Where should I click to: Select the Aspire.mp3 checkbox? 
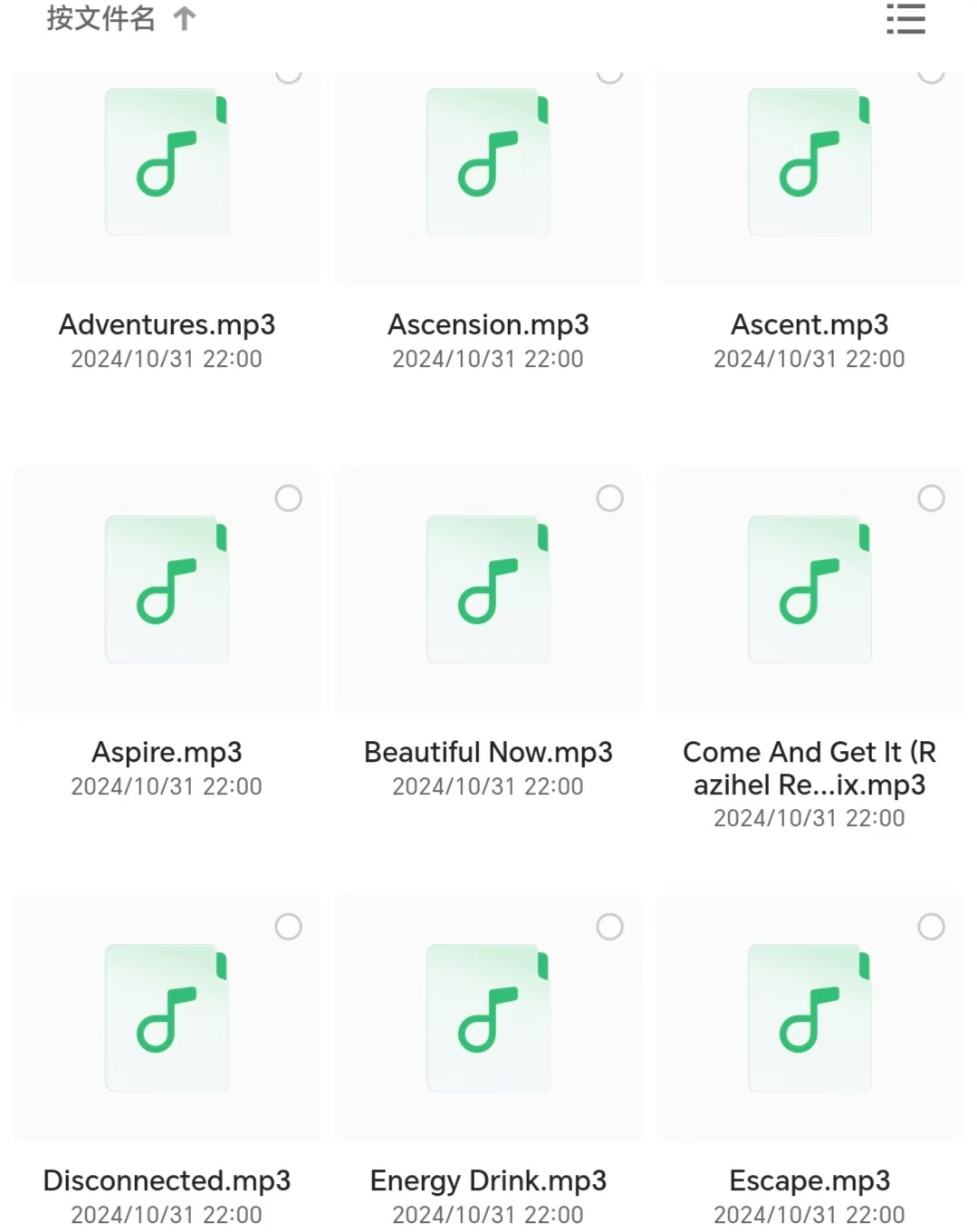[x=289, y=498]
